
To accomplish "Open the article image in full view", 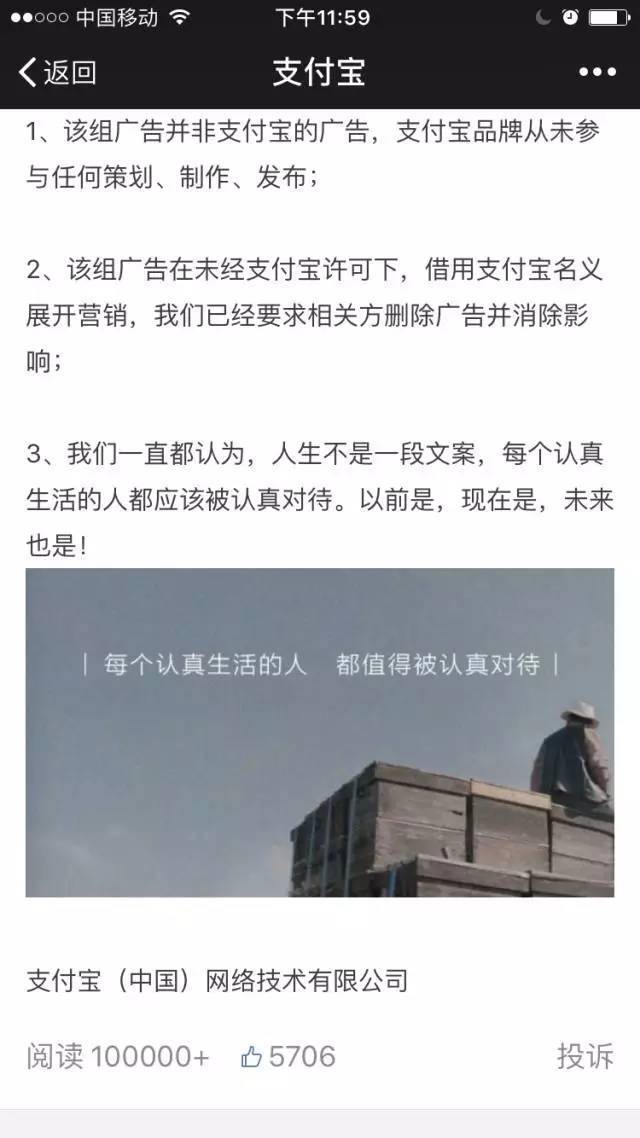I will pos(320,732).
